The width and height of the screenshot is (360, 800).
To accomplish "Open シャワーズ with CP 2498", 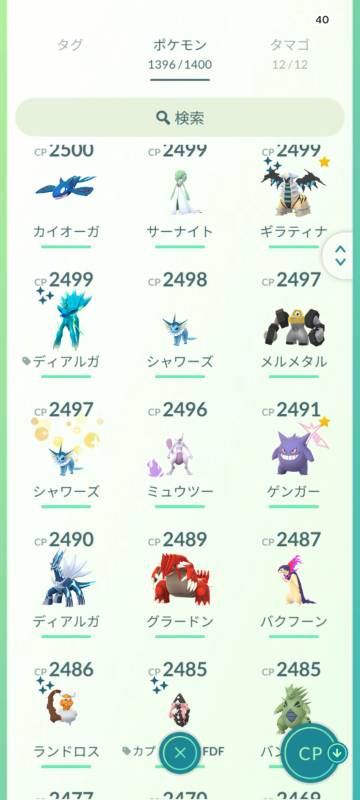I will pyautogui.click(x=179, y=324).
